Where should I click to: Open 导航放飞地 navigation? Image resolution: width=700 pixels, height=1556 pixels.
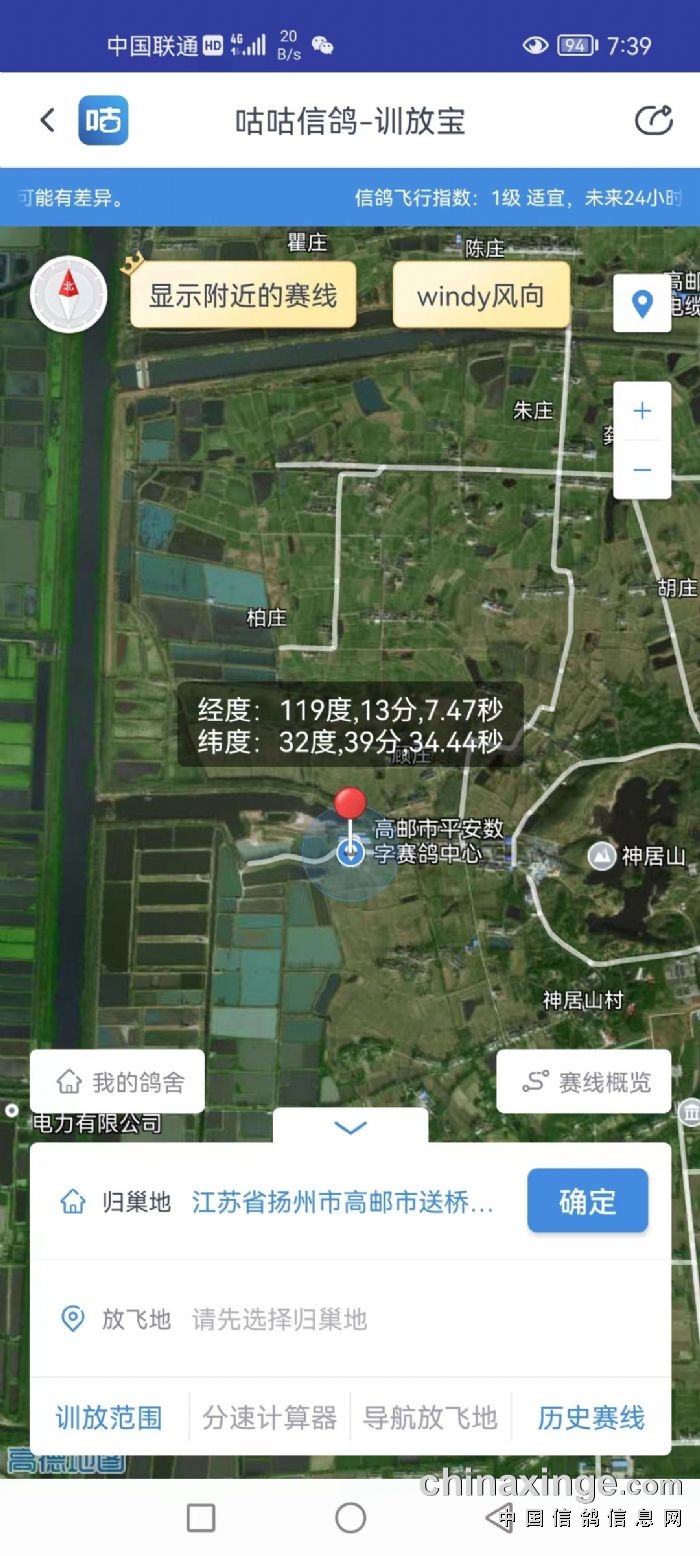point(430,1417)
